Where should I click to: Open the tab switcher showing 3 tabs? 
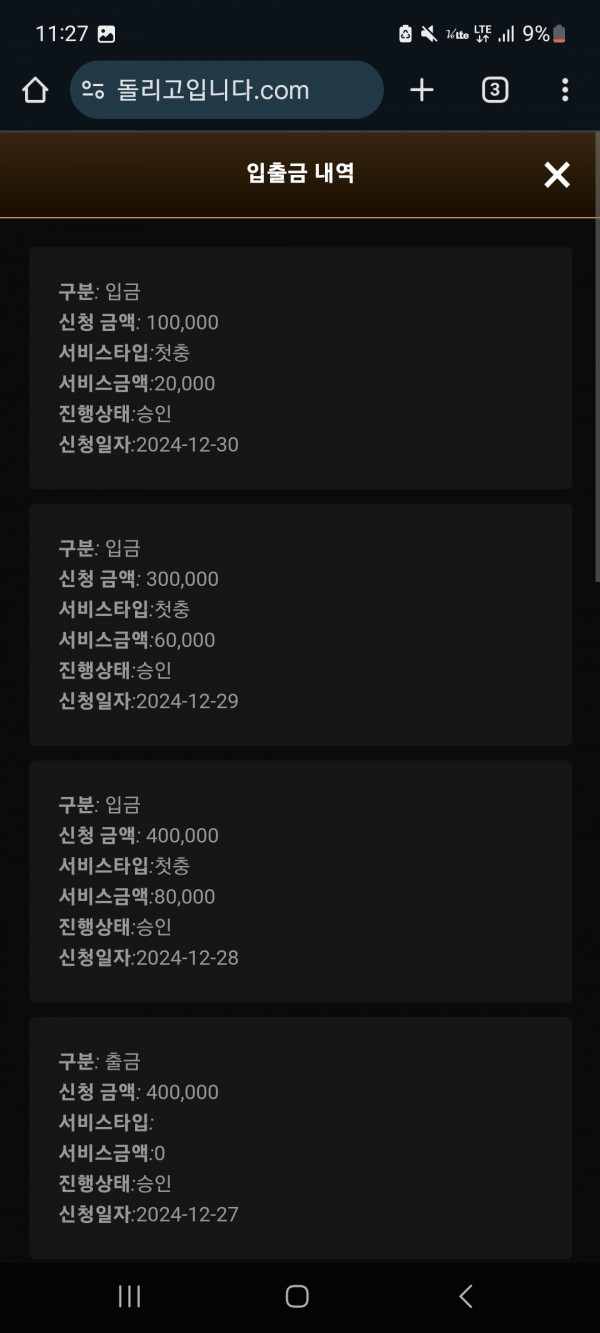(494, 90)
